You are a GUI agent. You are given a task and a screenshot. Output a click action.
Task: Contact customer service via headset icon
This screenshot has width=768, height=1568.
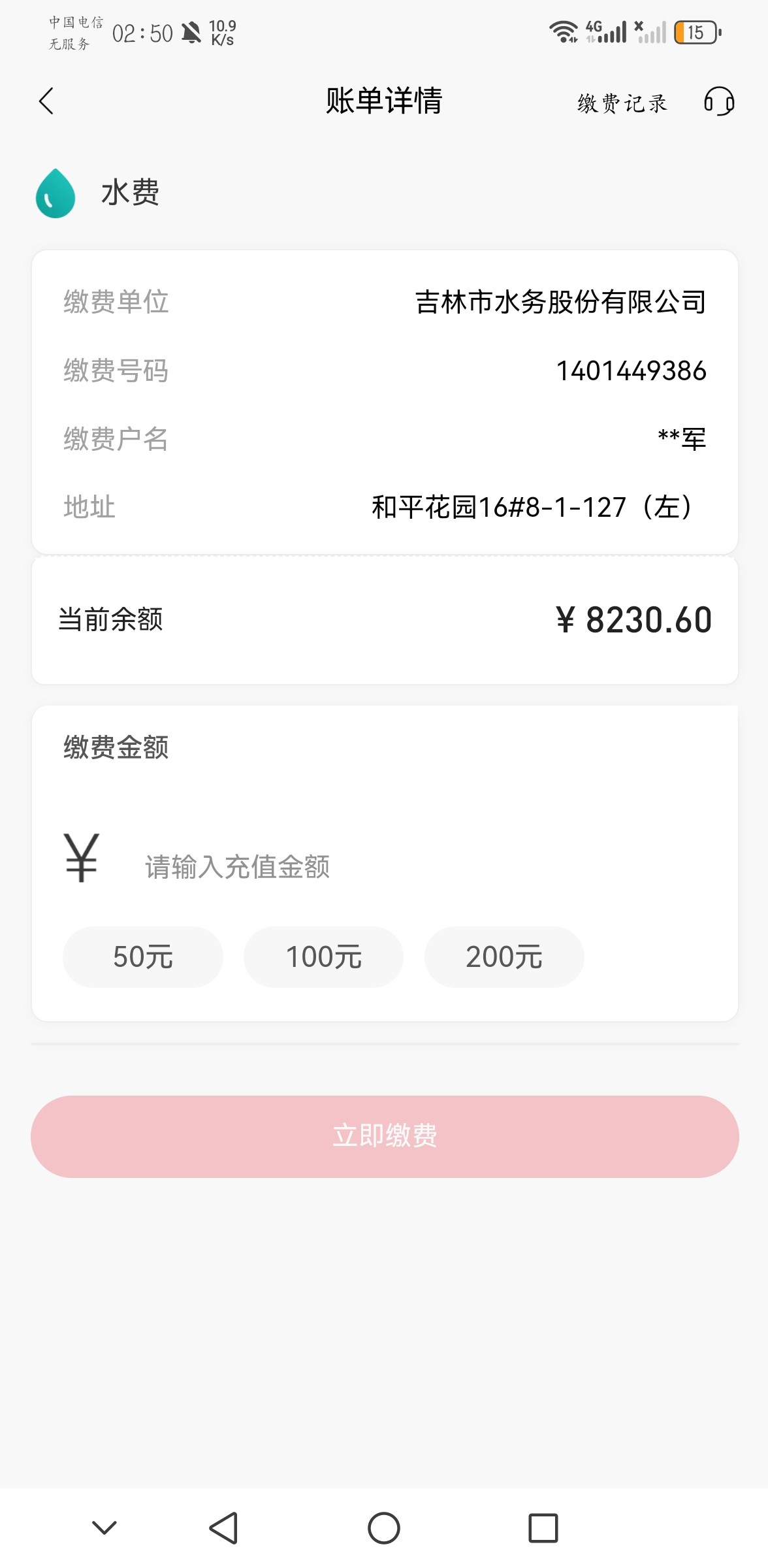[718, 102]
